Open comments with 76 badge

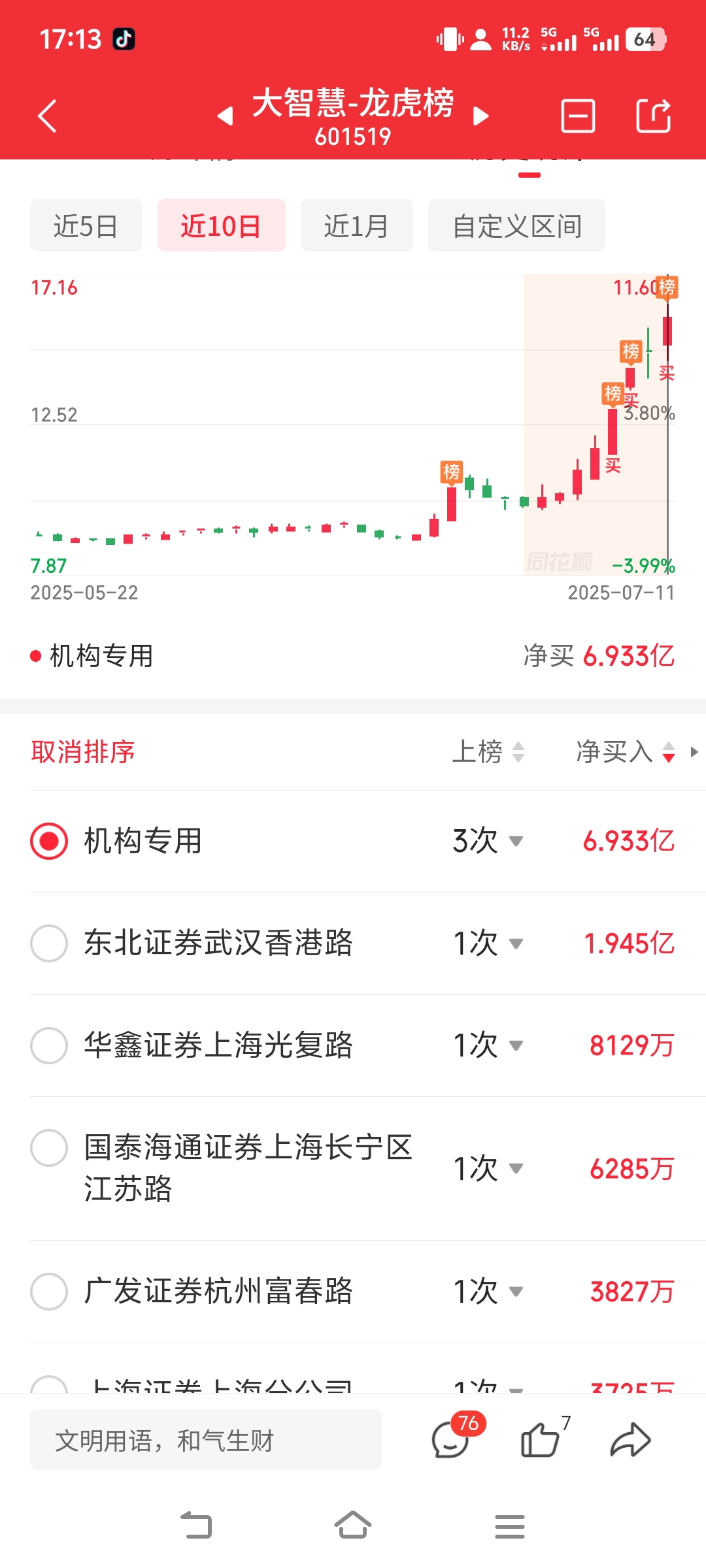coord(456,1437)
